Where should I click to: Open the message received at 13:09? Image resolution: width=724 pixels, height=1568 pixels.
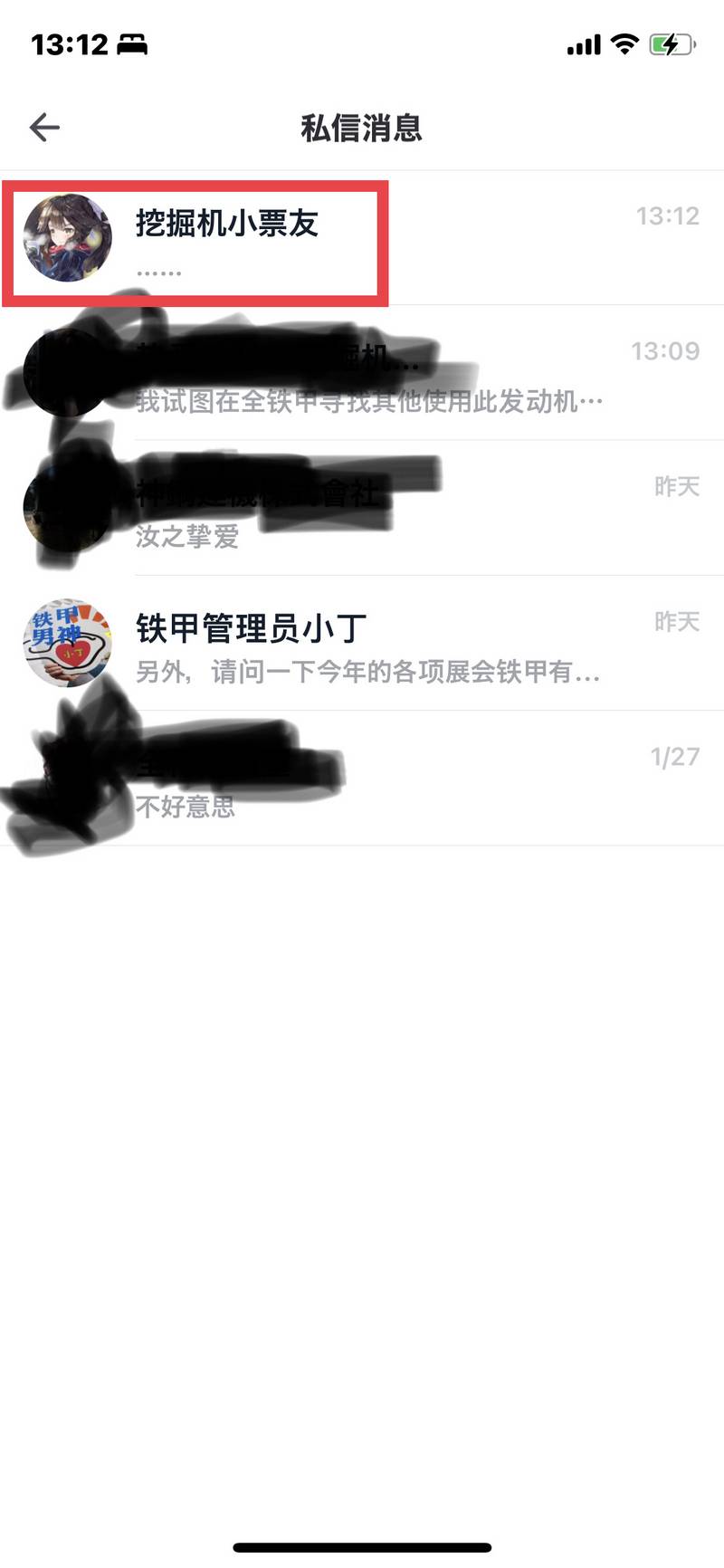click(x=362, y=373)
